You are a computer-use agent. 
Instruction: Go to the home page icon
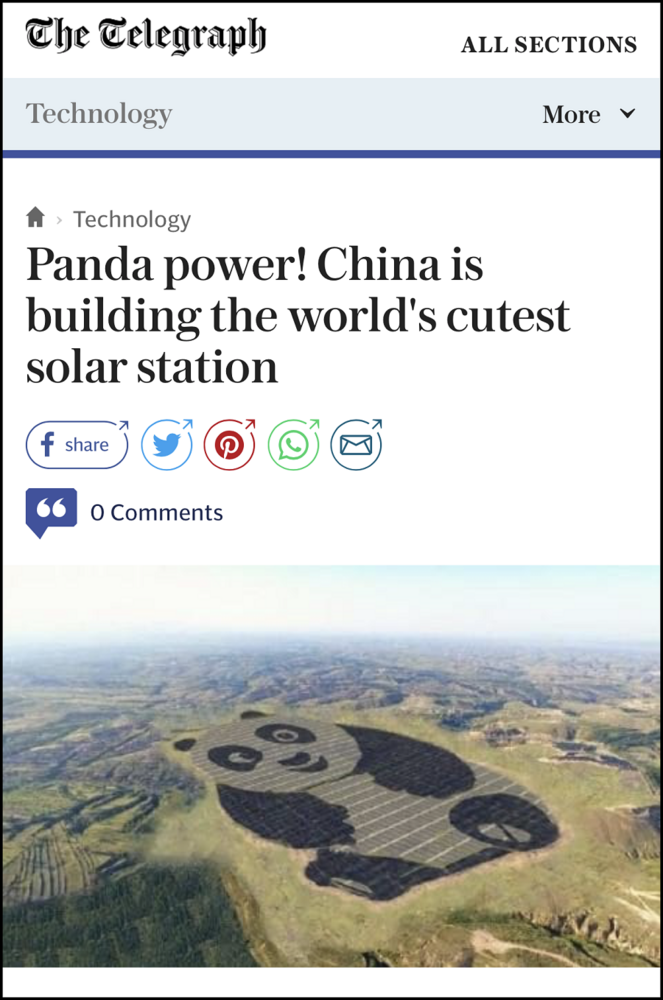tap(36, 217)
